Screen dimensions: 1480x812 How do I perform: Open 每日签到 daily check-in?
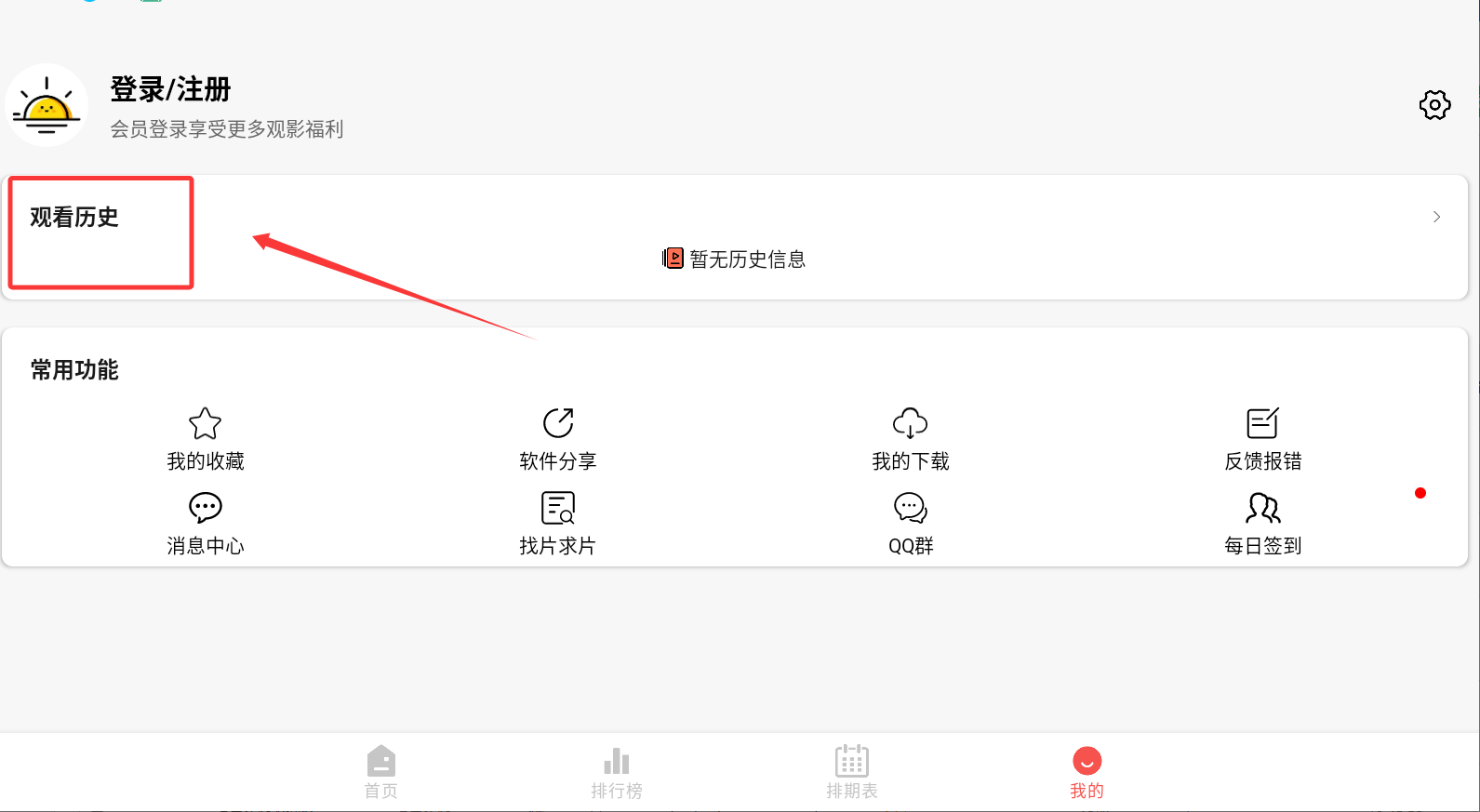click(x=1262, y=523)
